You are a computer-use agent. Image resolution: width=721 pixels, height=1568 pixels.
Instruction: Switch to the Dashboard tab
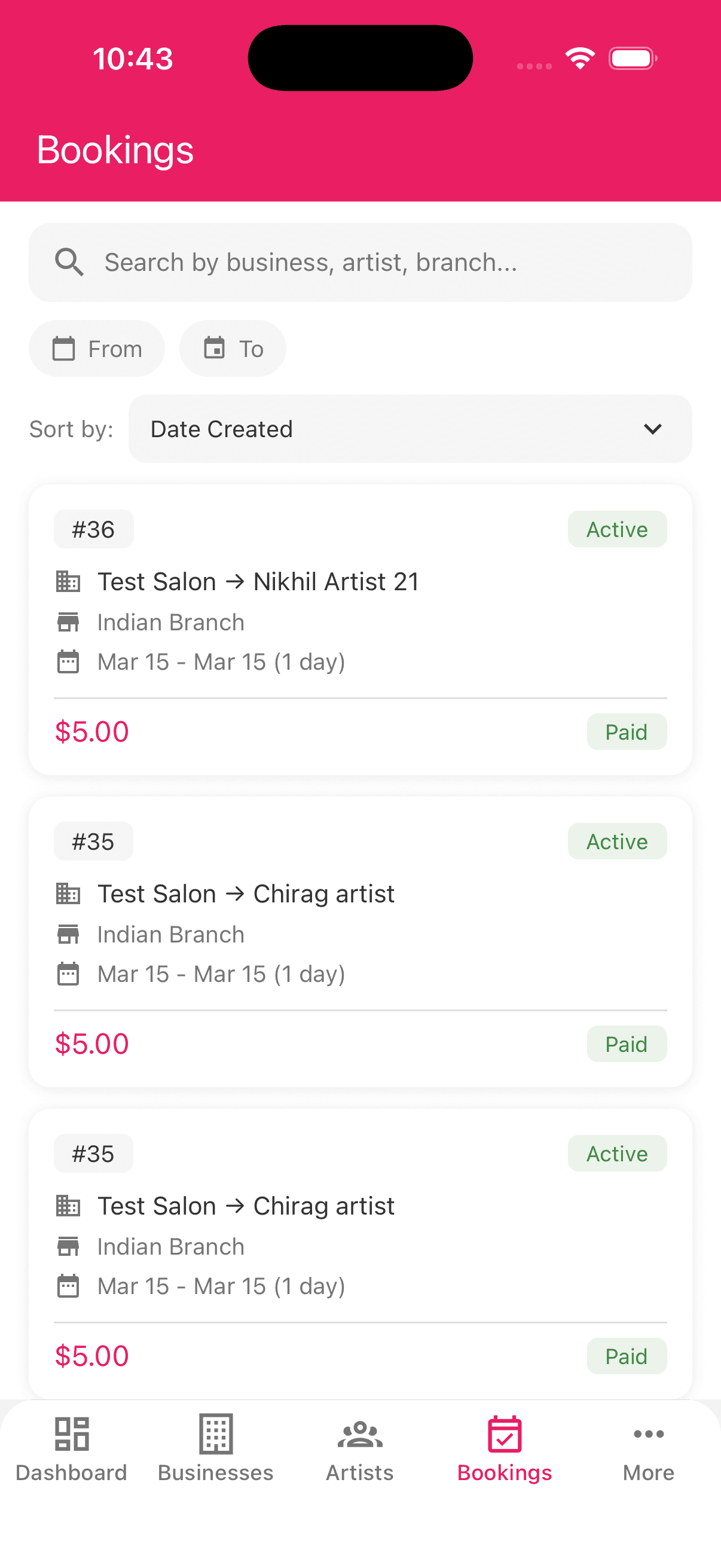[72, 1452]
